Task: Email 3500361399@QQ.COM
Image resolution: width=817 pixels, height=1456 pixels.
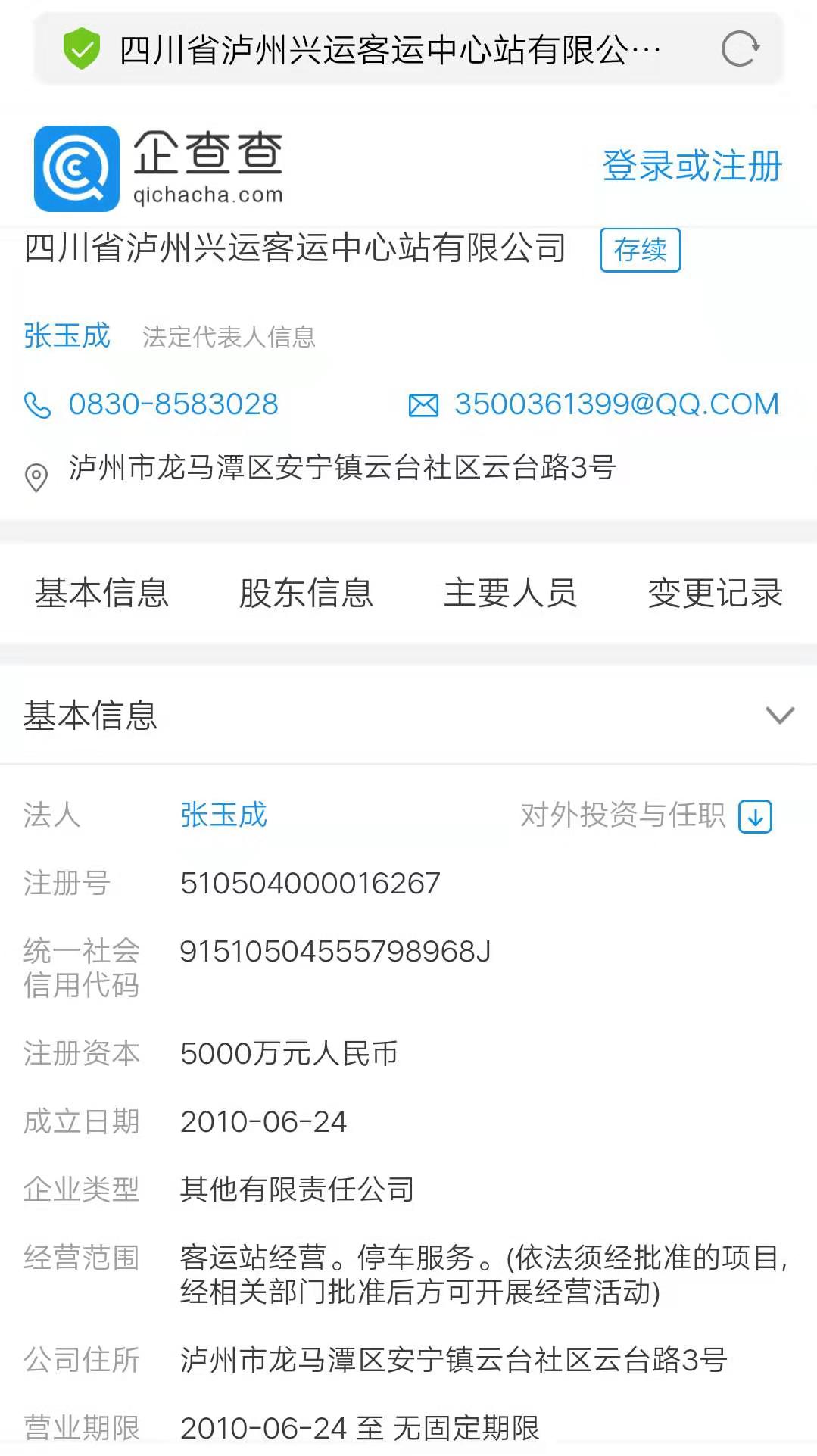Action: point(616,404)
